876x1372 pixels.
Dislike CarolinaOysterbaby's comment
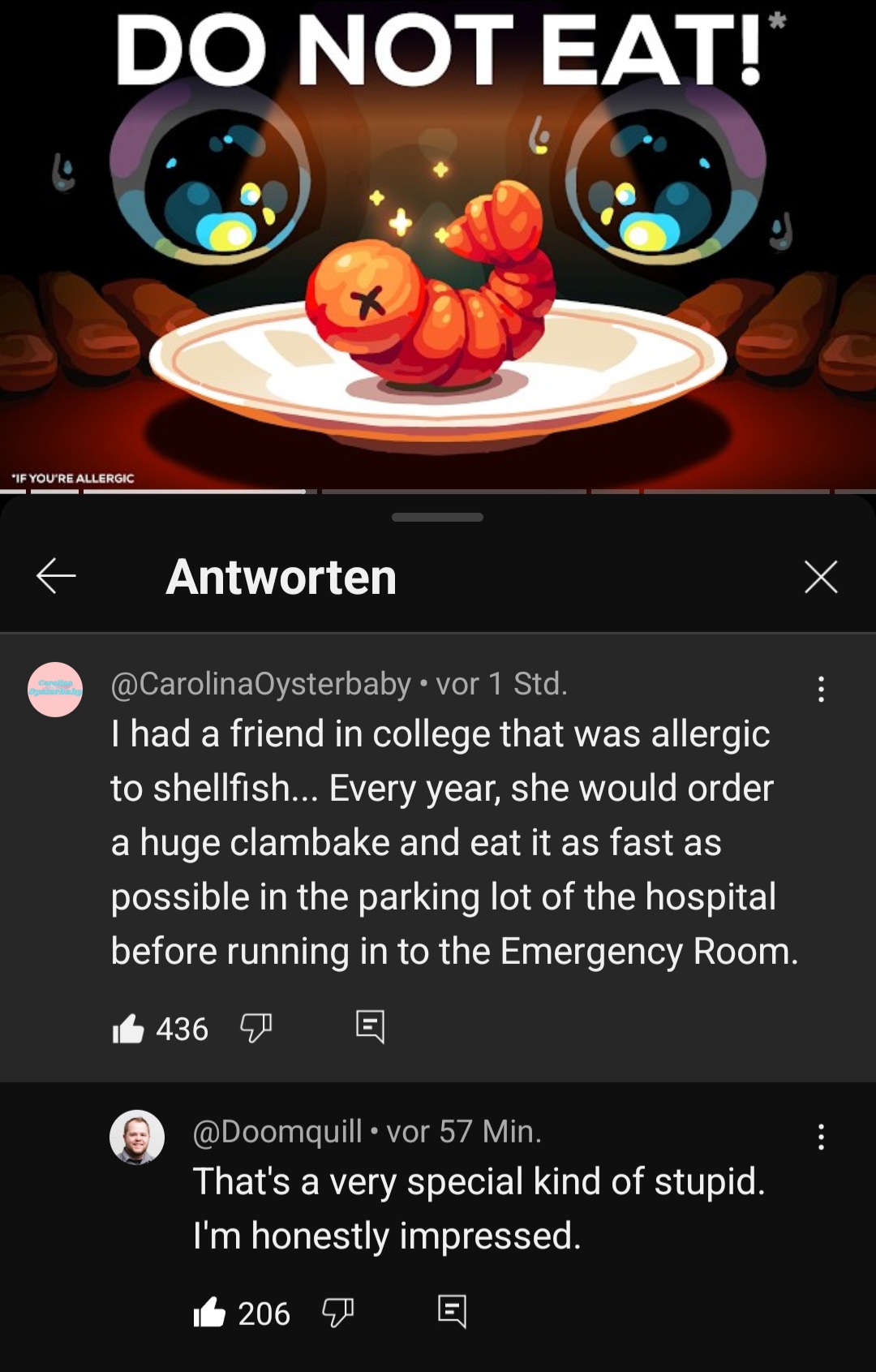[256, 1028]
